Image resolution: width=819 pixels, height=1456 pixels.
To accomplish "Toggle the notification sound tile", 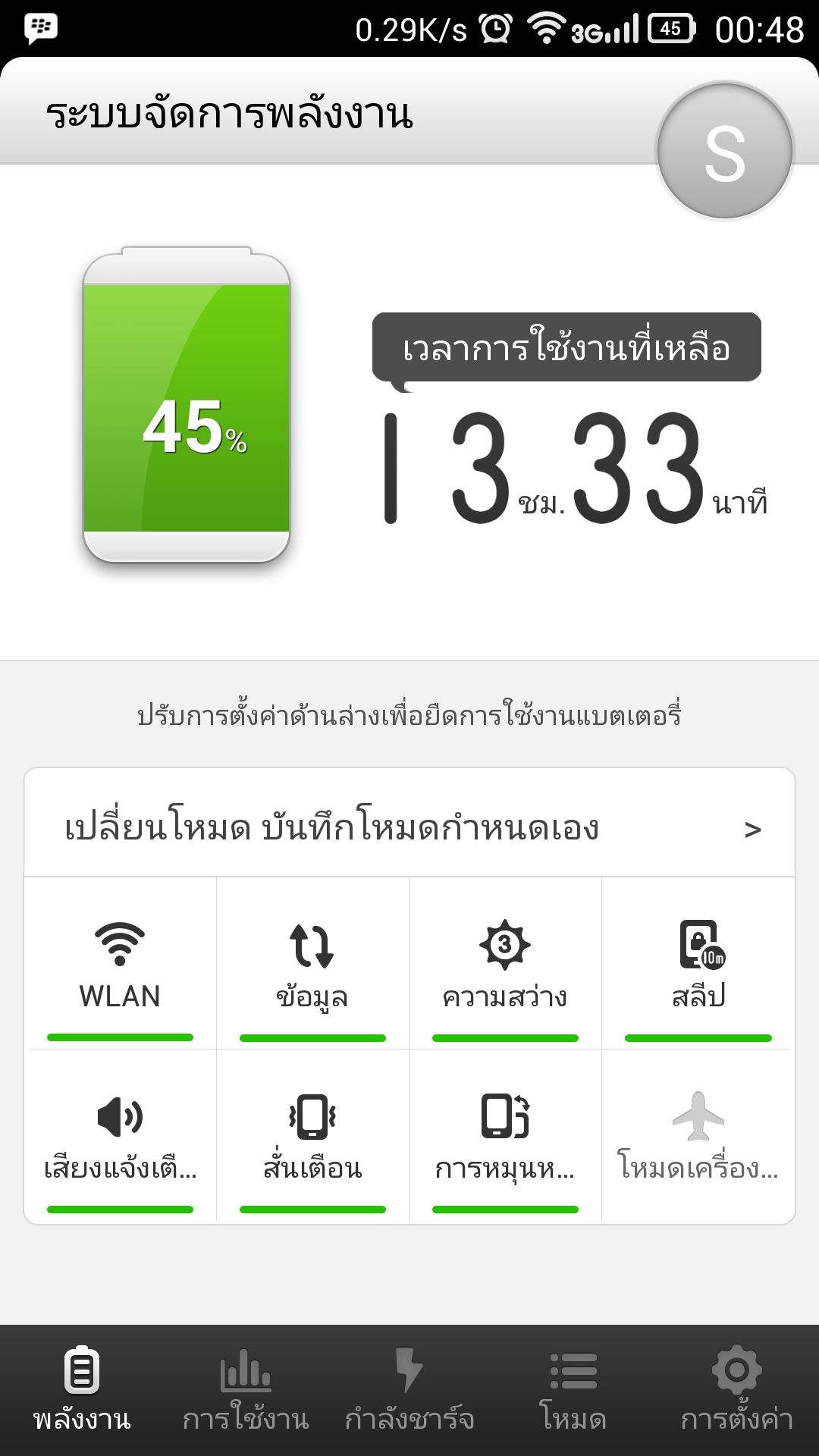I will tap(120, 1136).
